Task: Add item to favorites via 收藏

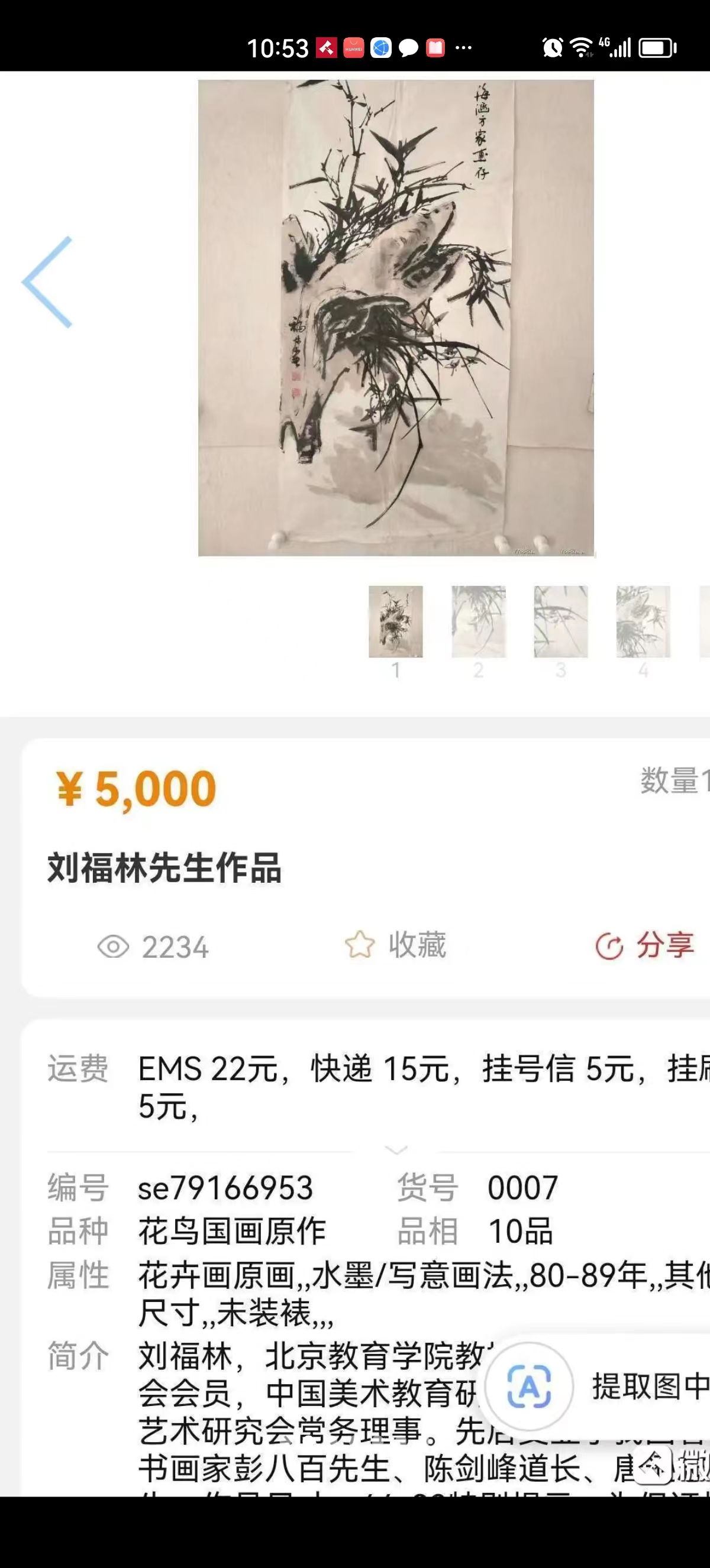Action: tap(396, 945)
